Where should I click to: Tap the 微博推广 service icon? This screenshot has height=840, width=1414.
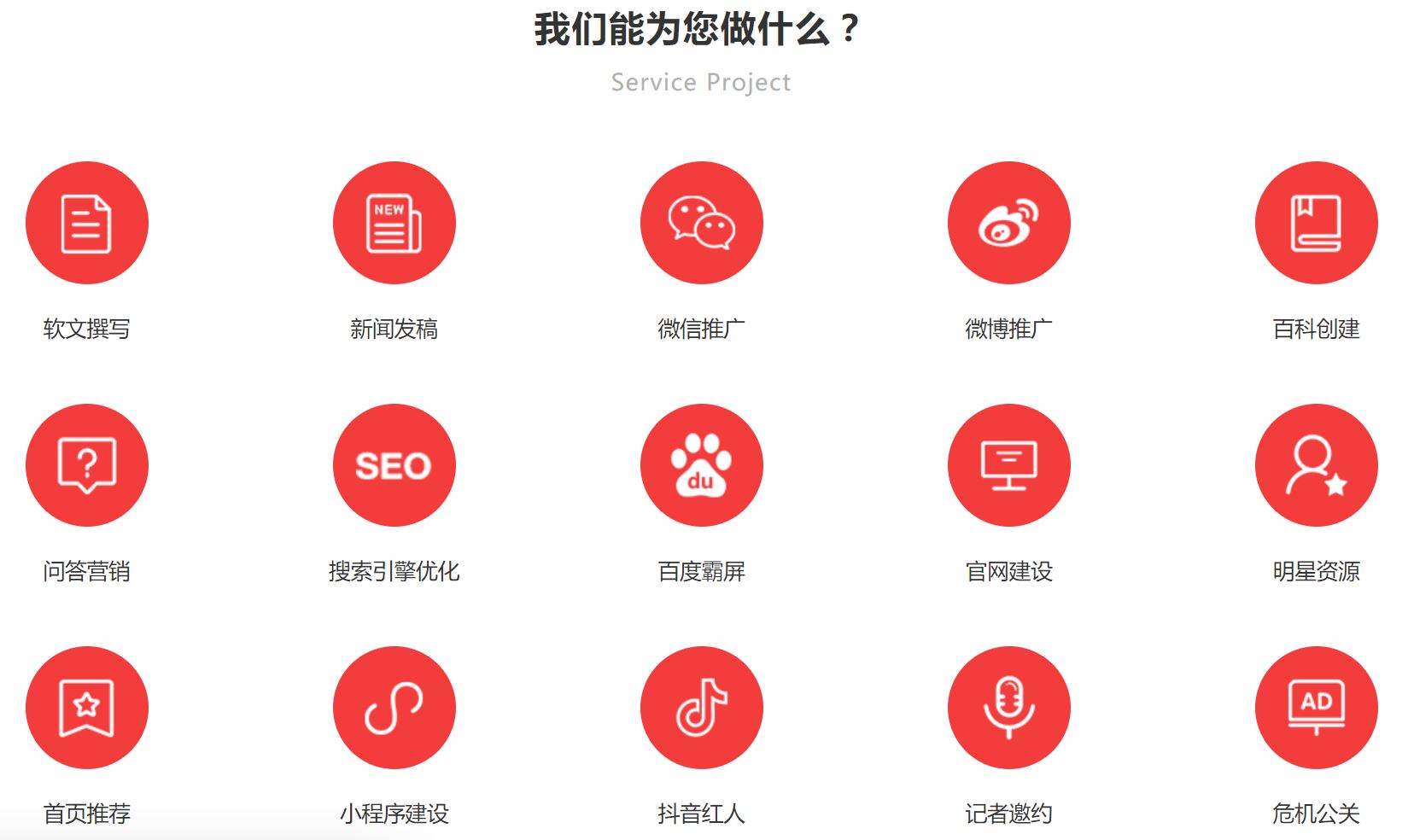(x=1008, y=223)
